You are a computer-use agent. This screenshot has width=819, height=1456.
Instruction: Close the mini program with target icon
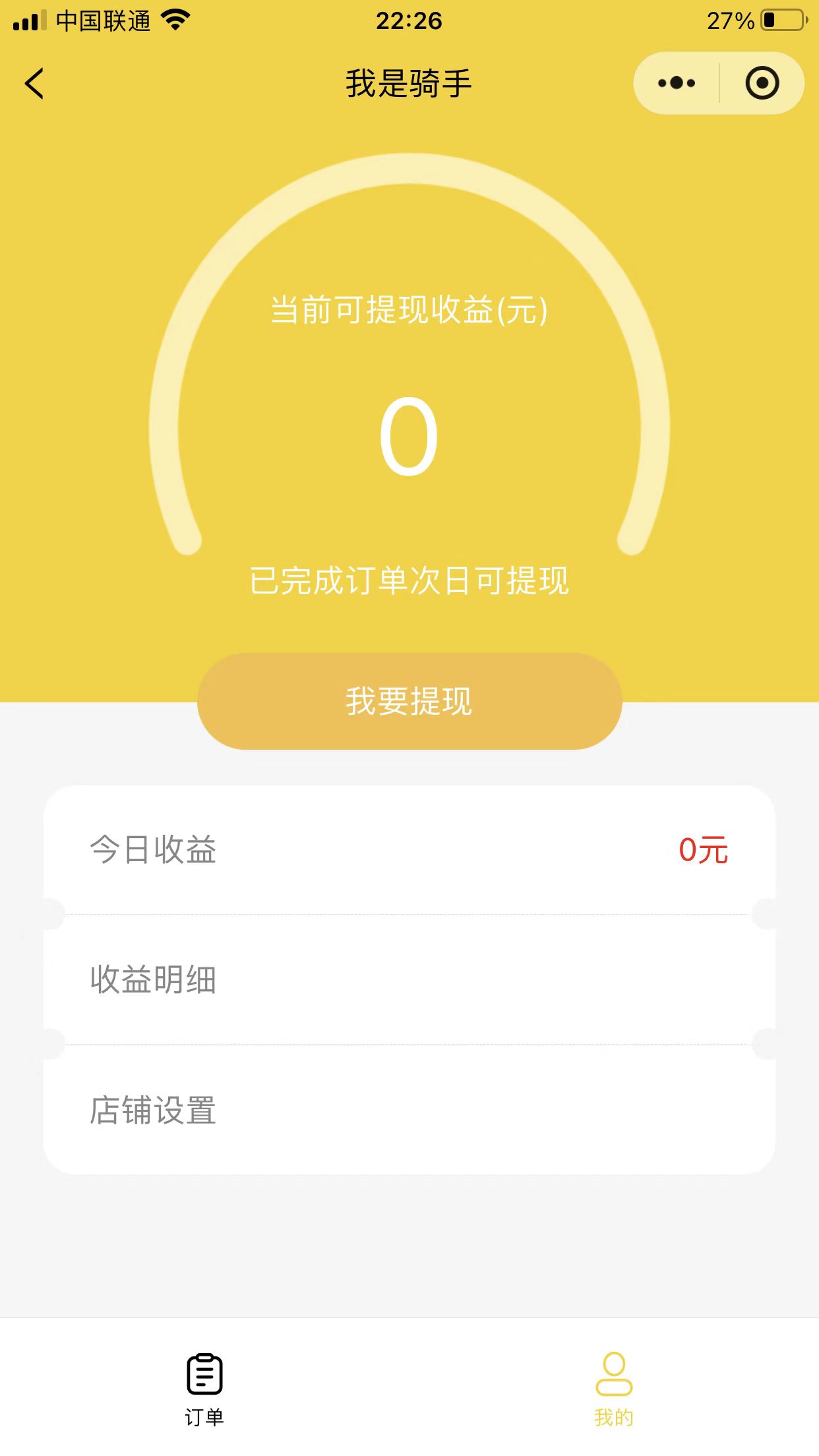tap(762, 83)
